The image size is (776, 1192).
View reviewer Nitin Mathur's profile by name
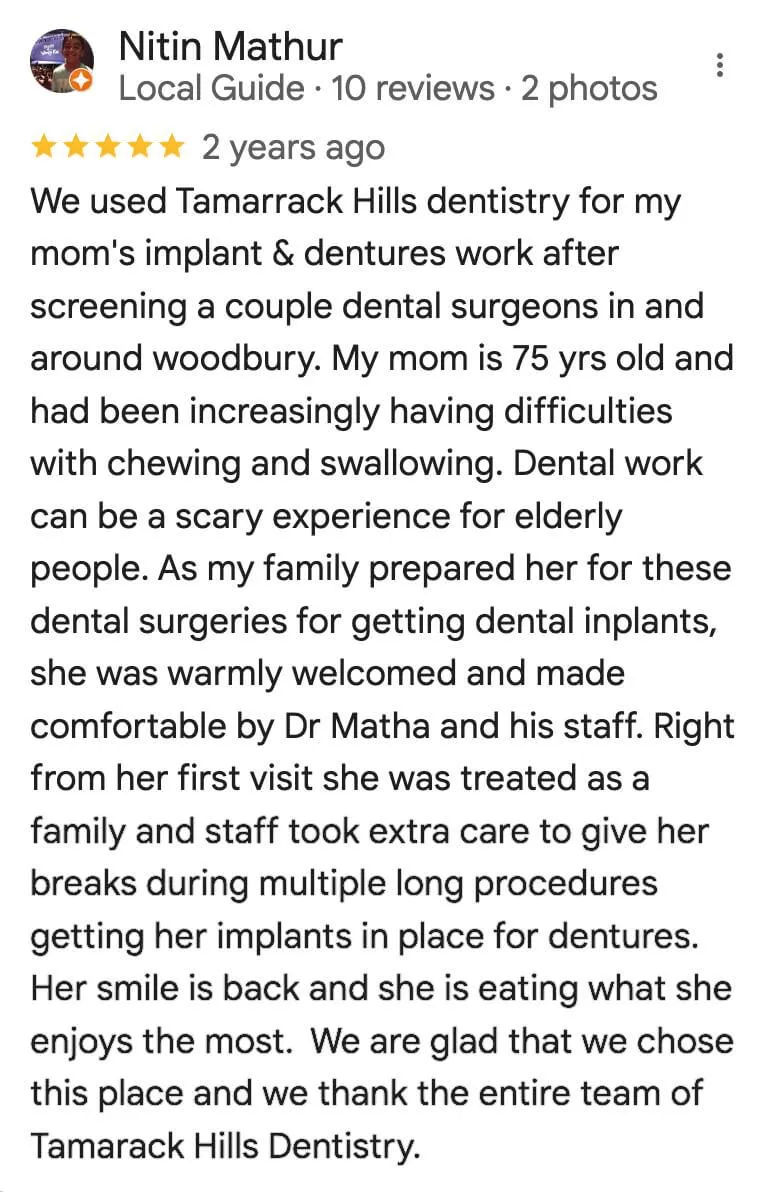pyautogui.click(x=230, y=46)
